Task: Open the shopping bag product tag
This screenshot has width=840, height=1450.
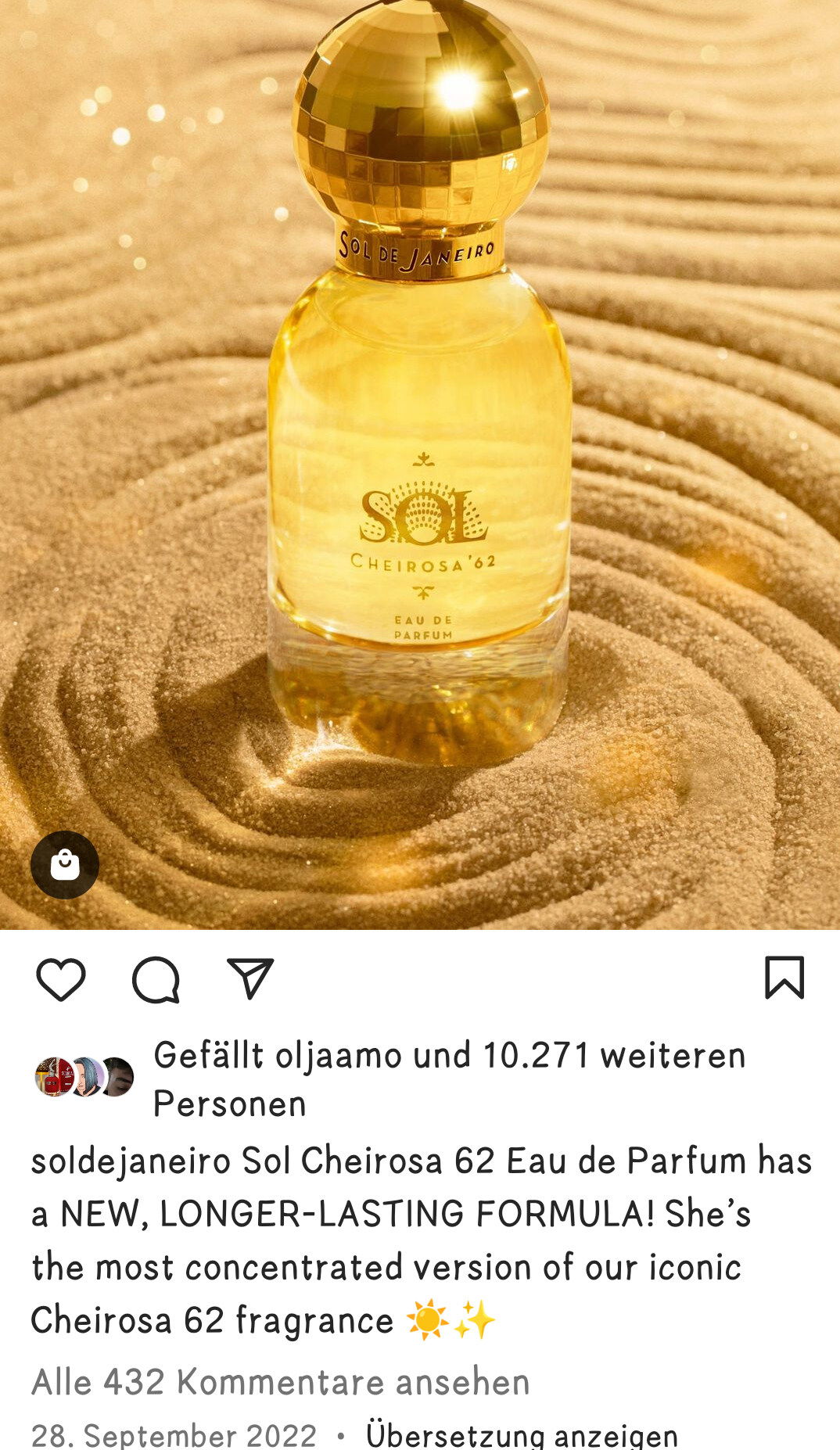Action: [65, 864]
